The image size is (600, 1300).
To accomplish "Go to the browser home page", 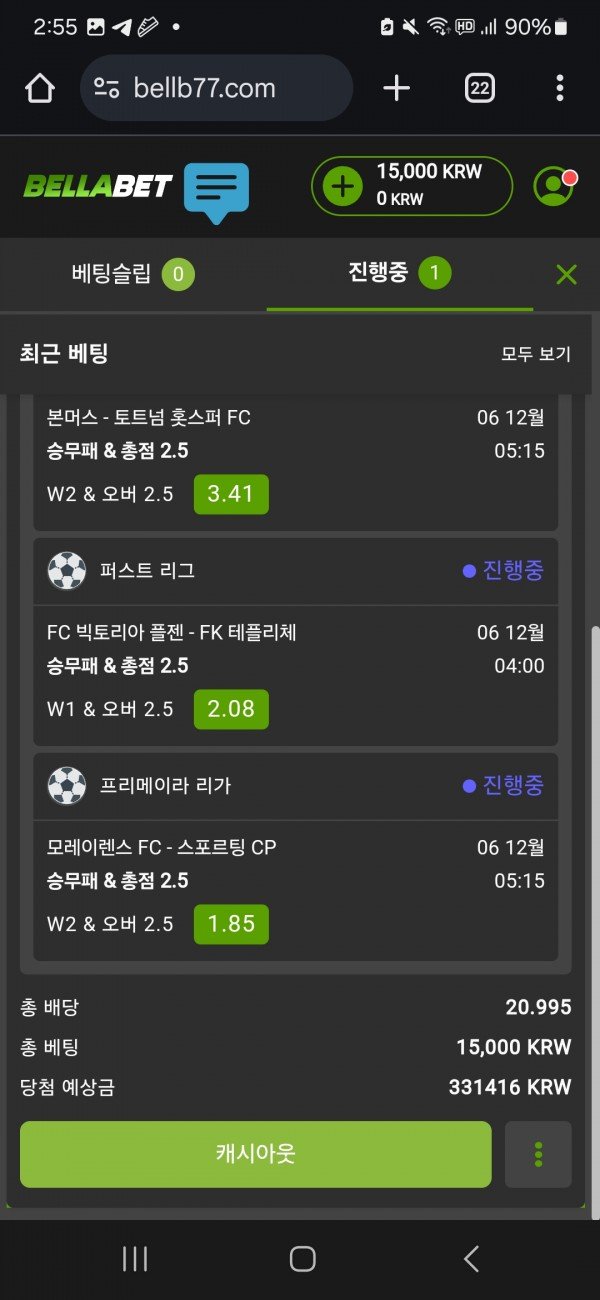I will 40,88.
